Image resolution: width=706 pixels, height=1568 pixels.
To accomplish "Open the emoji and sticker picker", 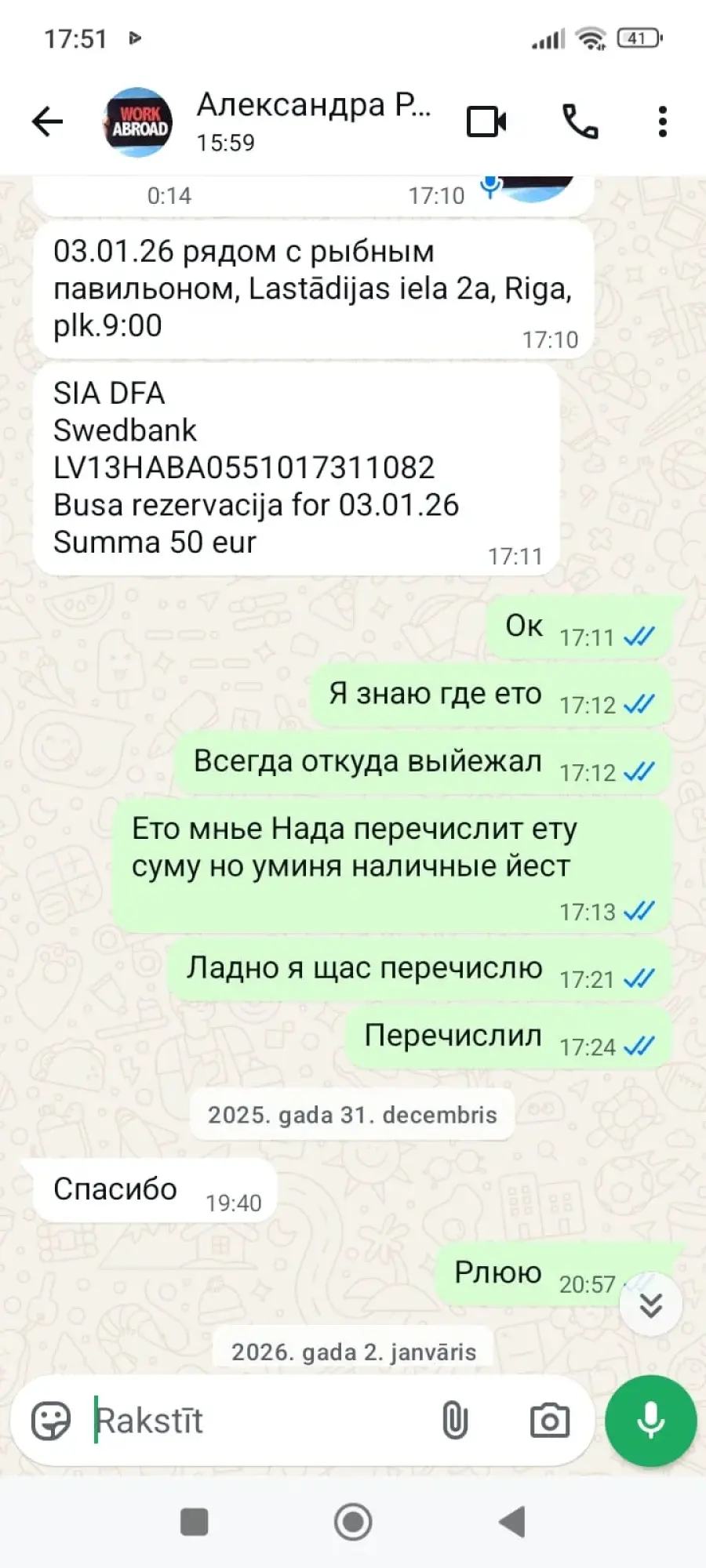I will point(51,1421).
